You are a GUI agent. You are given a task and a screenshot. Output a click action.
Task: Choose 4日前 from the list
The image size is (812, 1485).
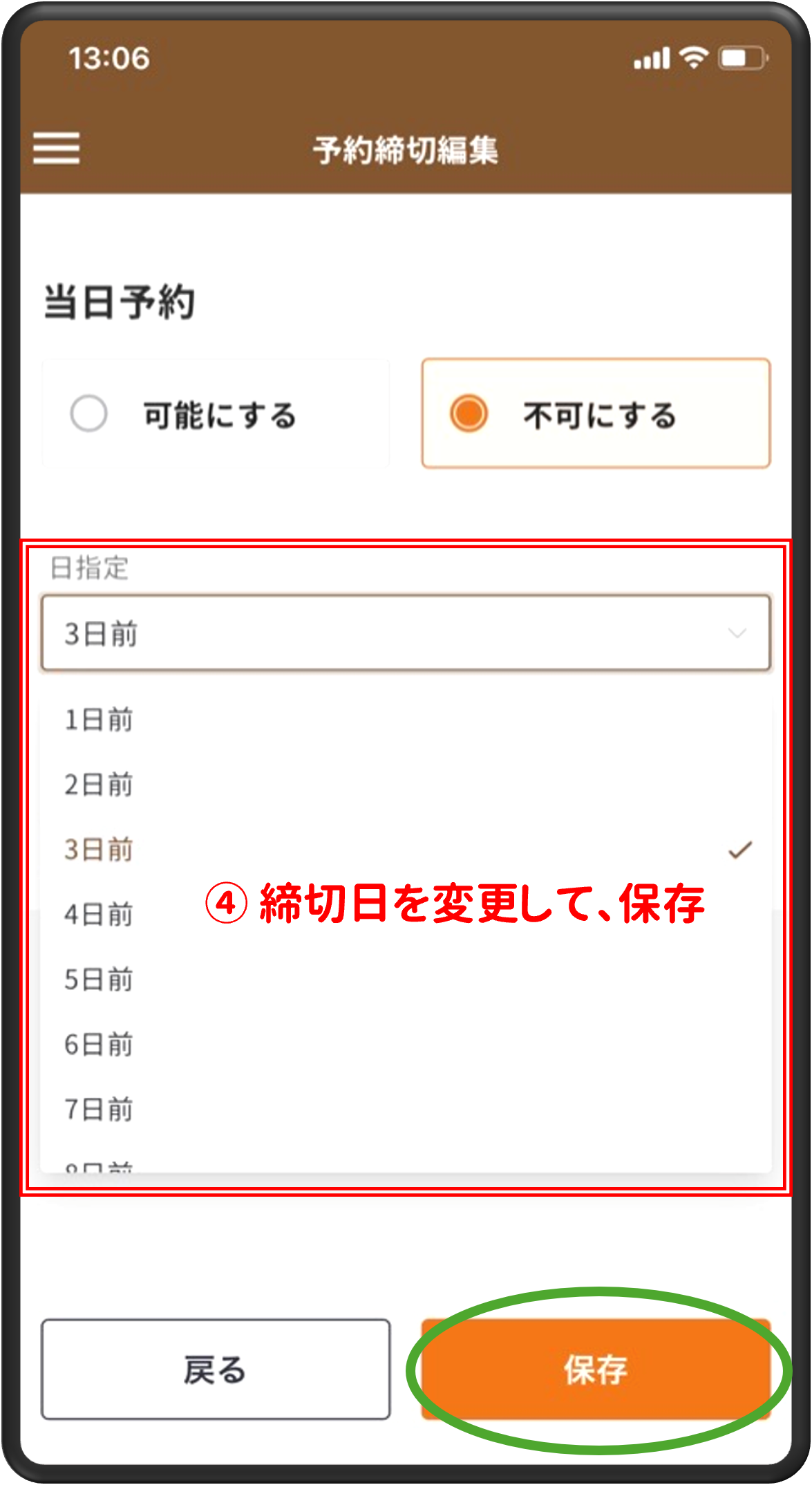pos(99,915)
